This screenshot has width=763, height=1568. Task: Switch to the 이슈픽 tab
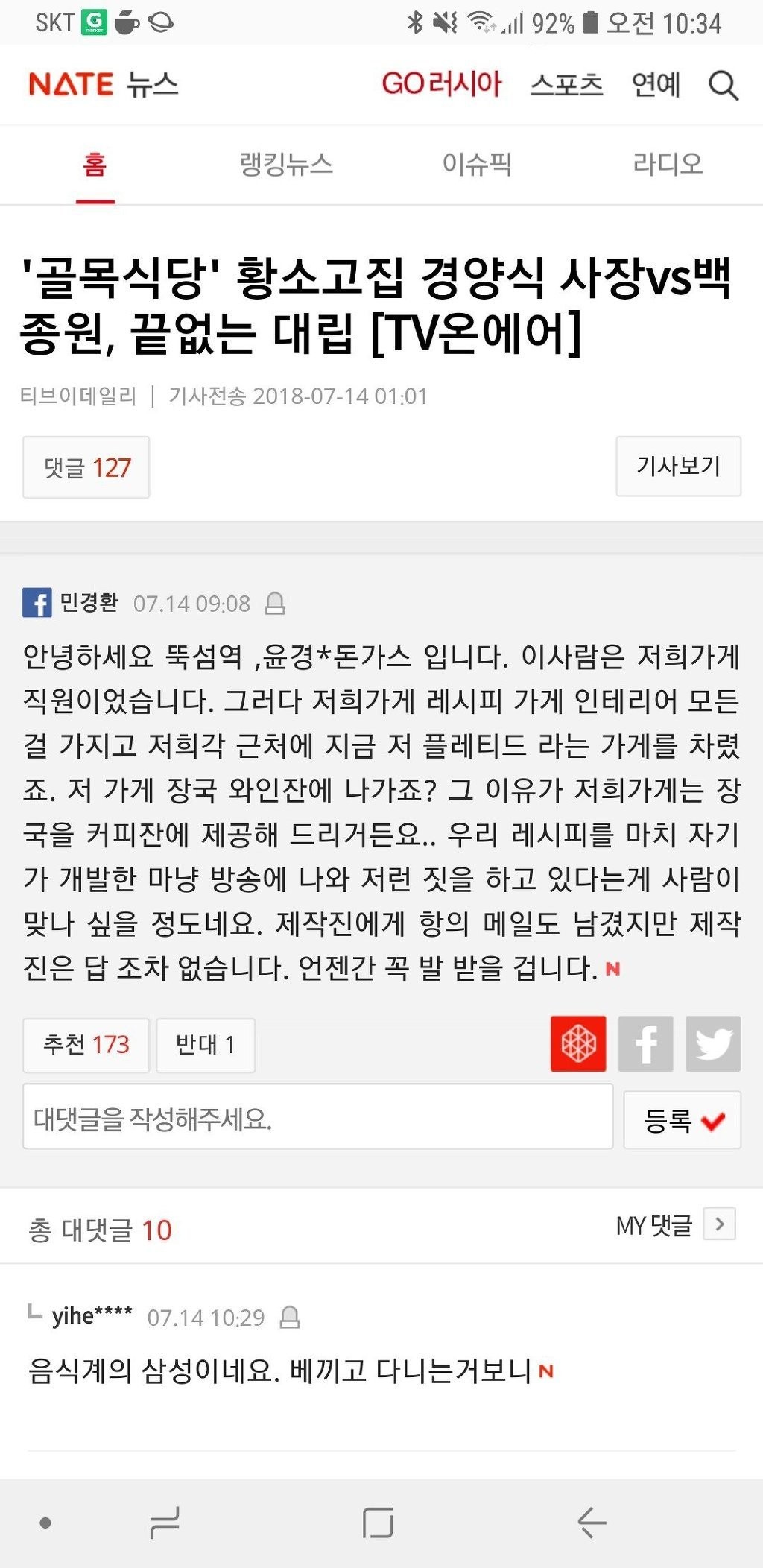[477, 164]
